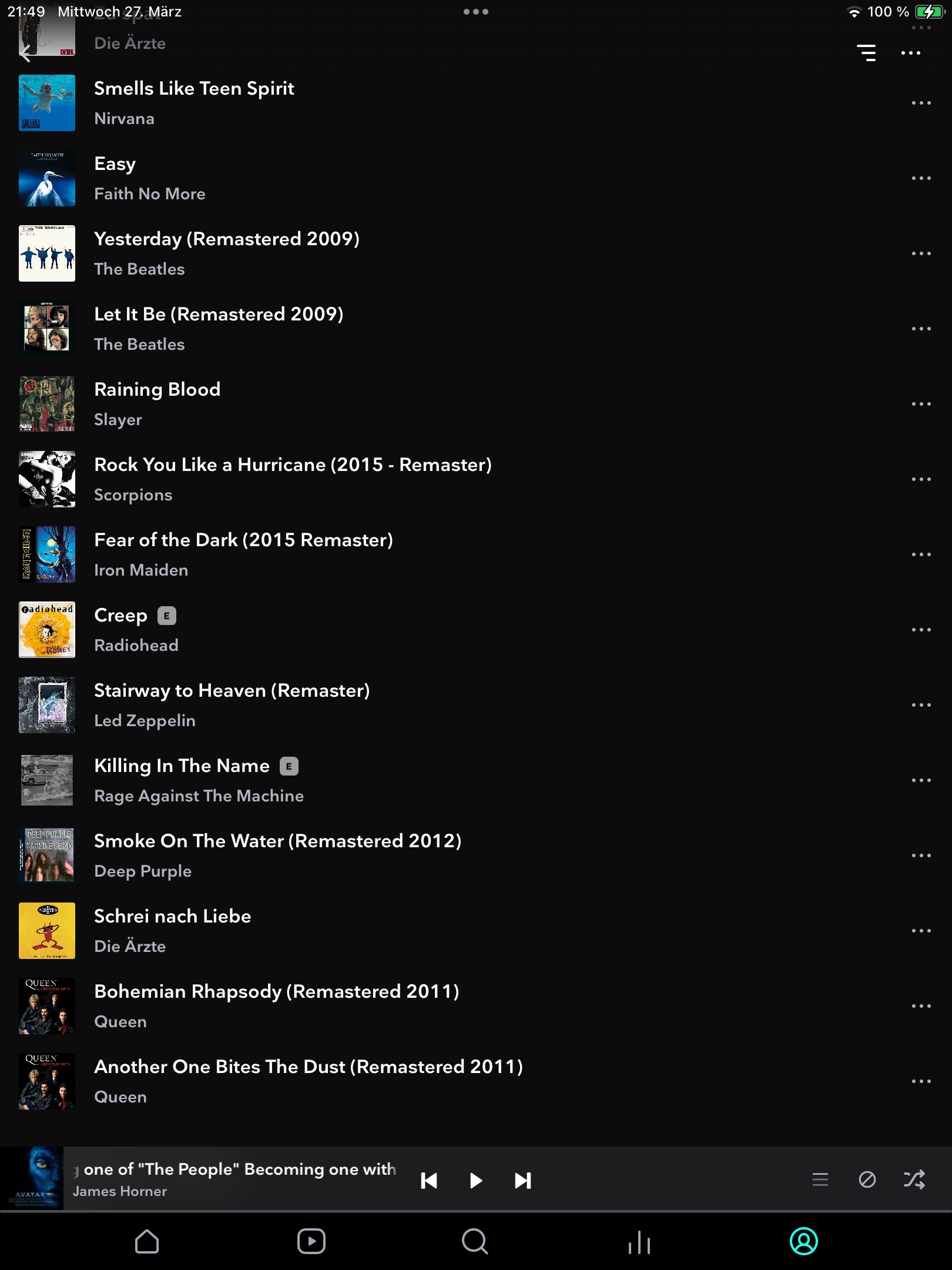The width and height of the screenshot is (952, 1270).
Task: Open the playlist overflow menu at top right
Action: point(910,53)
